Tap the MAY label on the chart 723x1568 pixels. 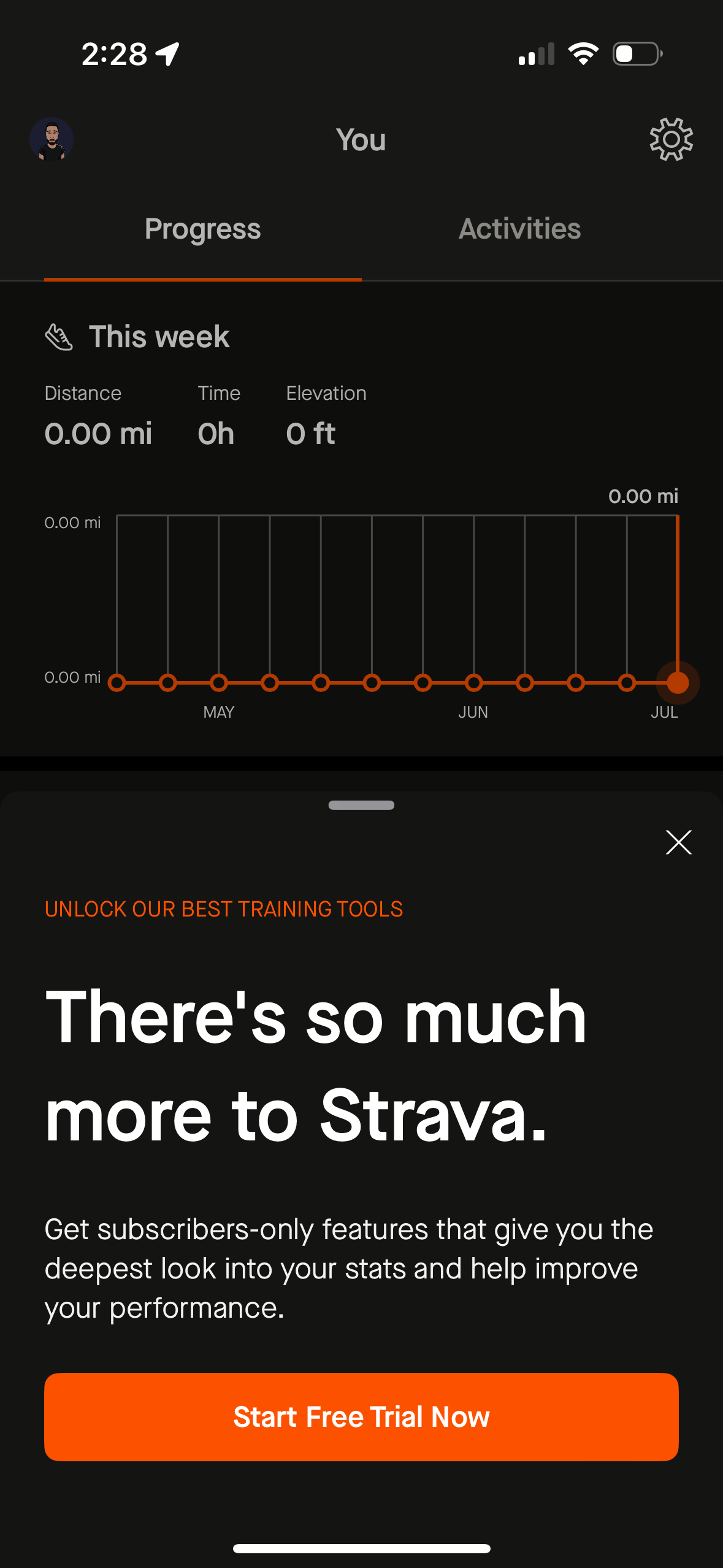[218, 712]
